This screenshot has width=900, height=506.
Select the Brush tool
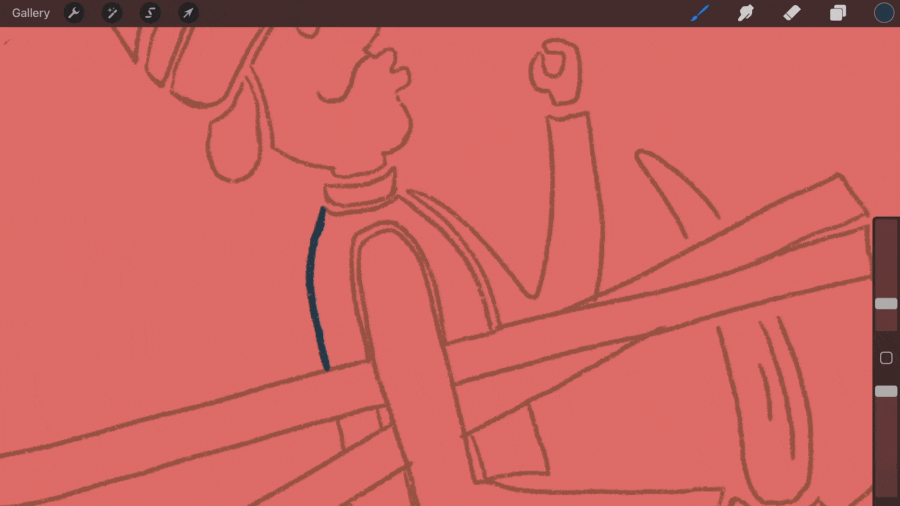coord(700,13)
